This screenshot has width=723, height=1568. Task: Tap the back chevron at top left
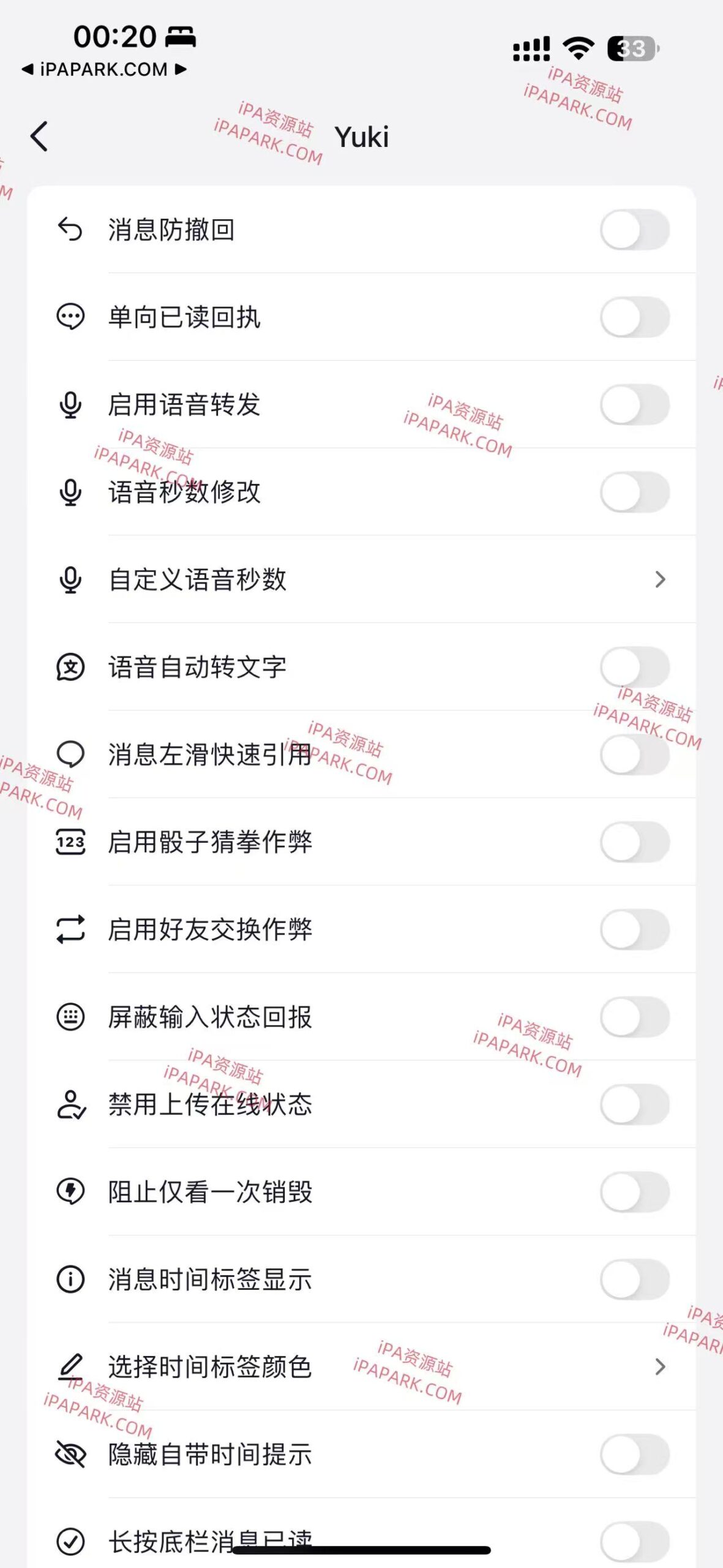click(x=39, y=137)
